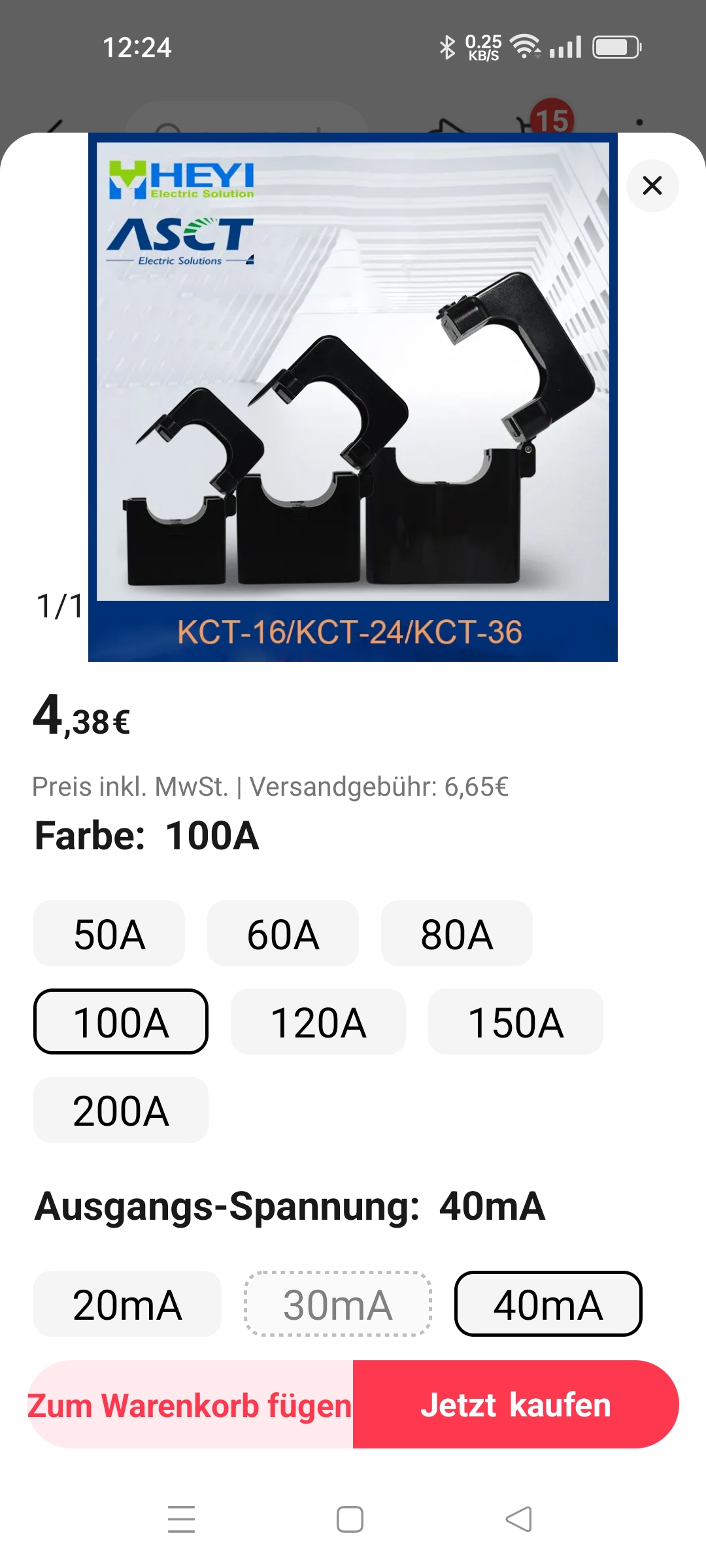Image resolution: width=706 pixels, height=1568 pixels.
Task: Select the 50A variant
Action: click(x=109, y=934)
